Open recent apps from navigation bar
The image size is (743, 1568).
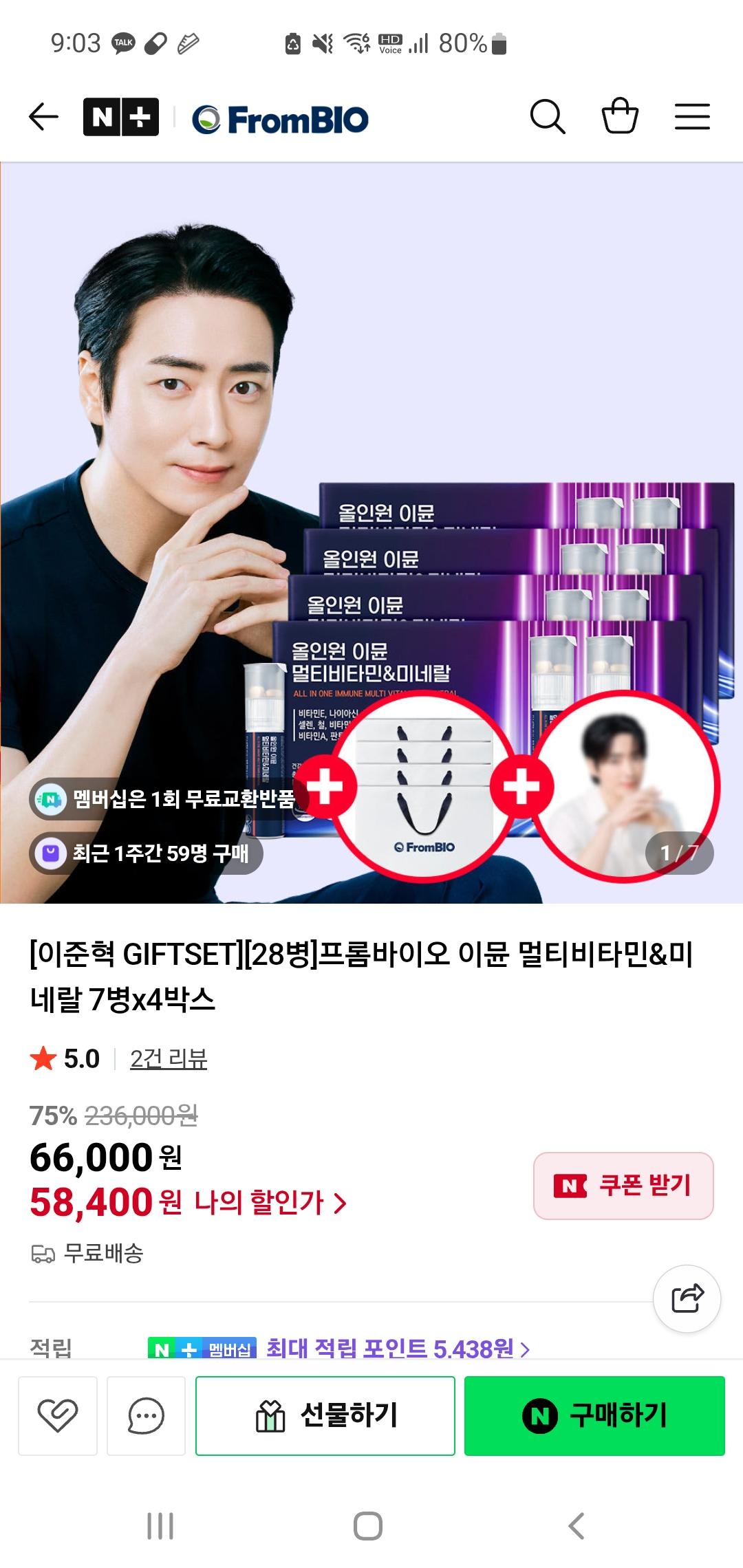tap(160, 1526)
